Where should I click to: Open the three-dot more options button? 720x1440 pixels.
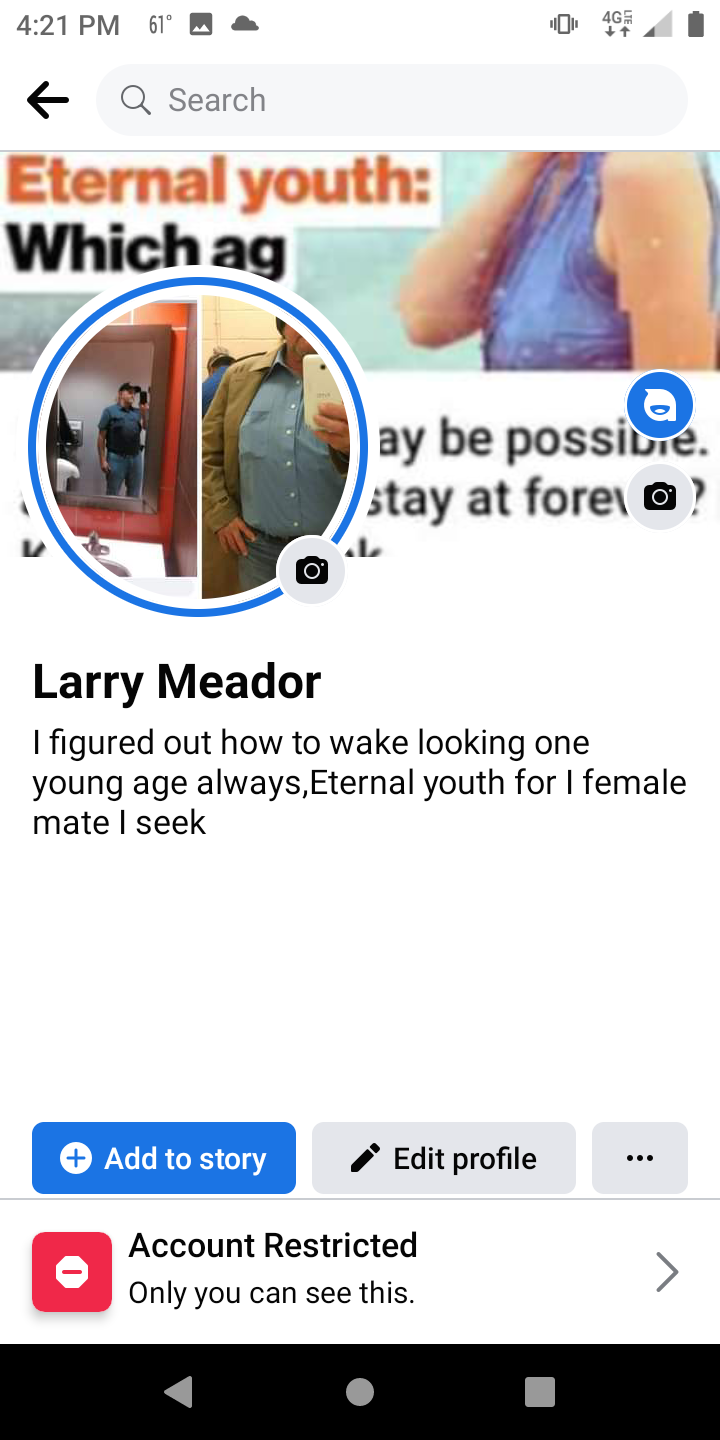pyautogui.click(x=640, y=1158)
